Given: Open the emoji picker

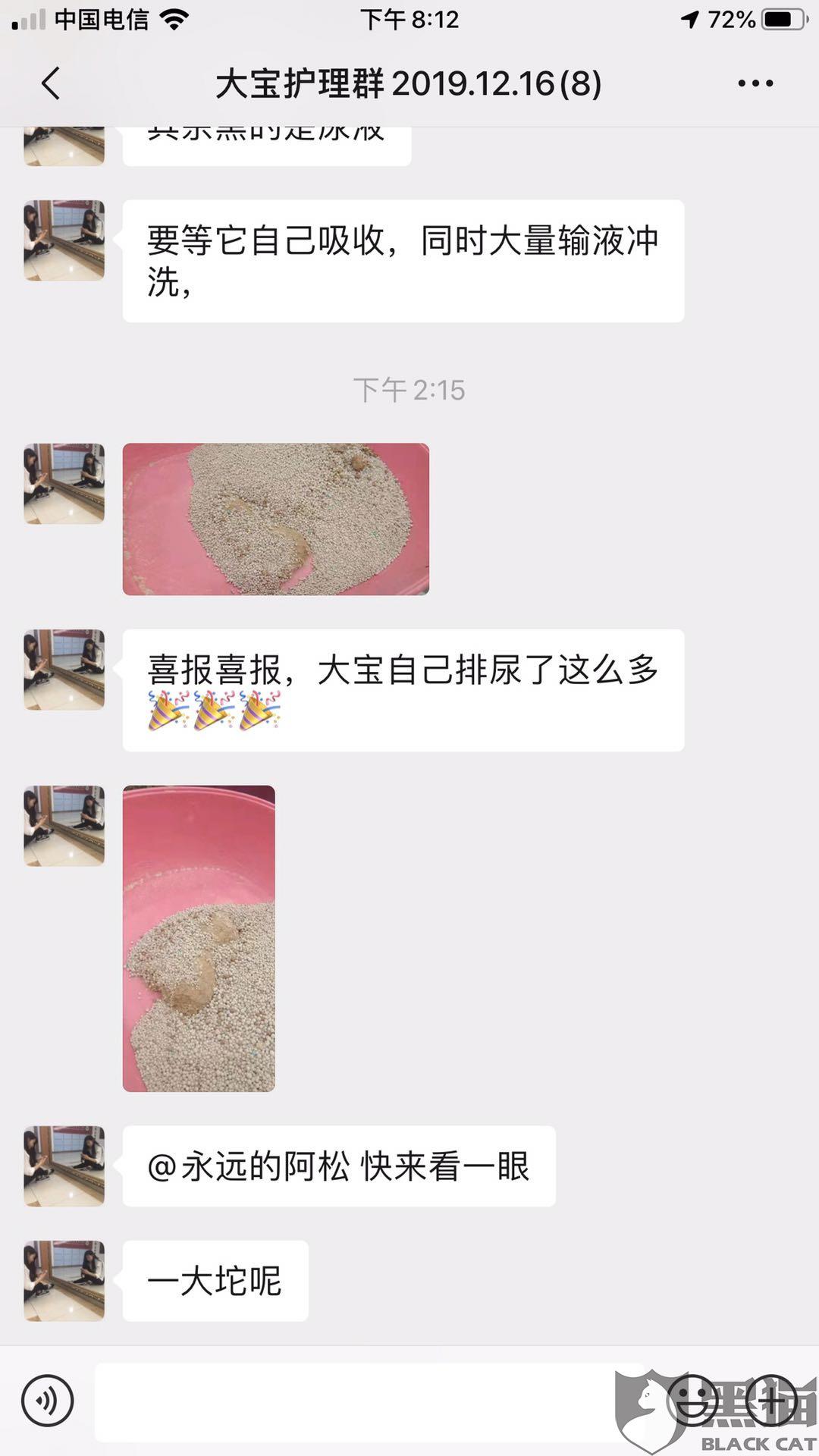Looking at the screenshot, I should [x=693, y=1401].
